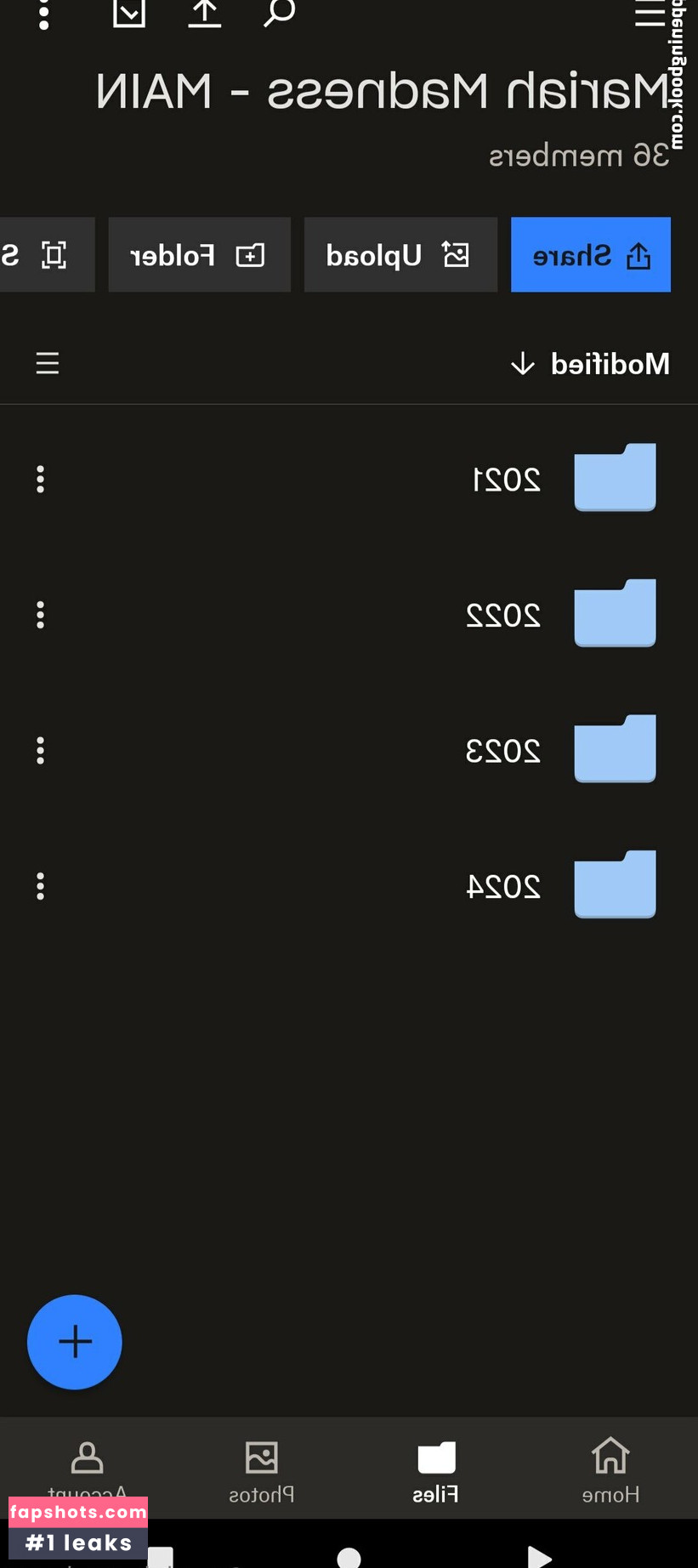Screen dimensions: 698x1568
Task: Open the 2024 folder
Action: [563, 886]
